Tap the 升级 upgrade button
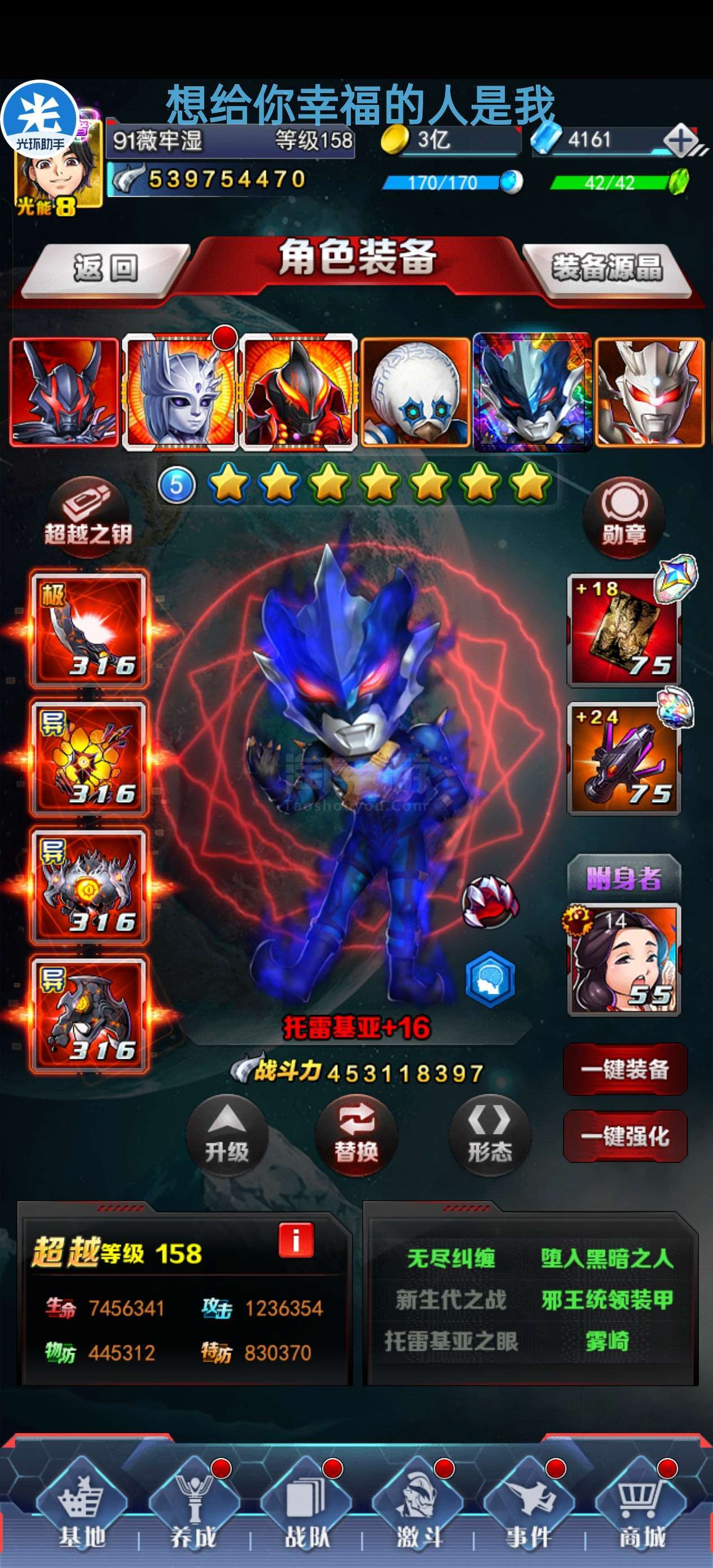This screenshot has width=713, height=1568. point(227,1136)
